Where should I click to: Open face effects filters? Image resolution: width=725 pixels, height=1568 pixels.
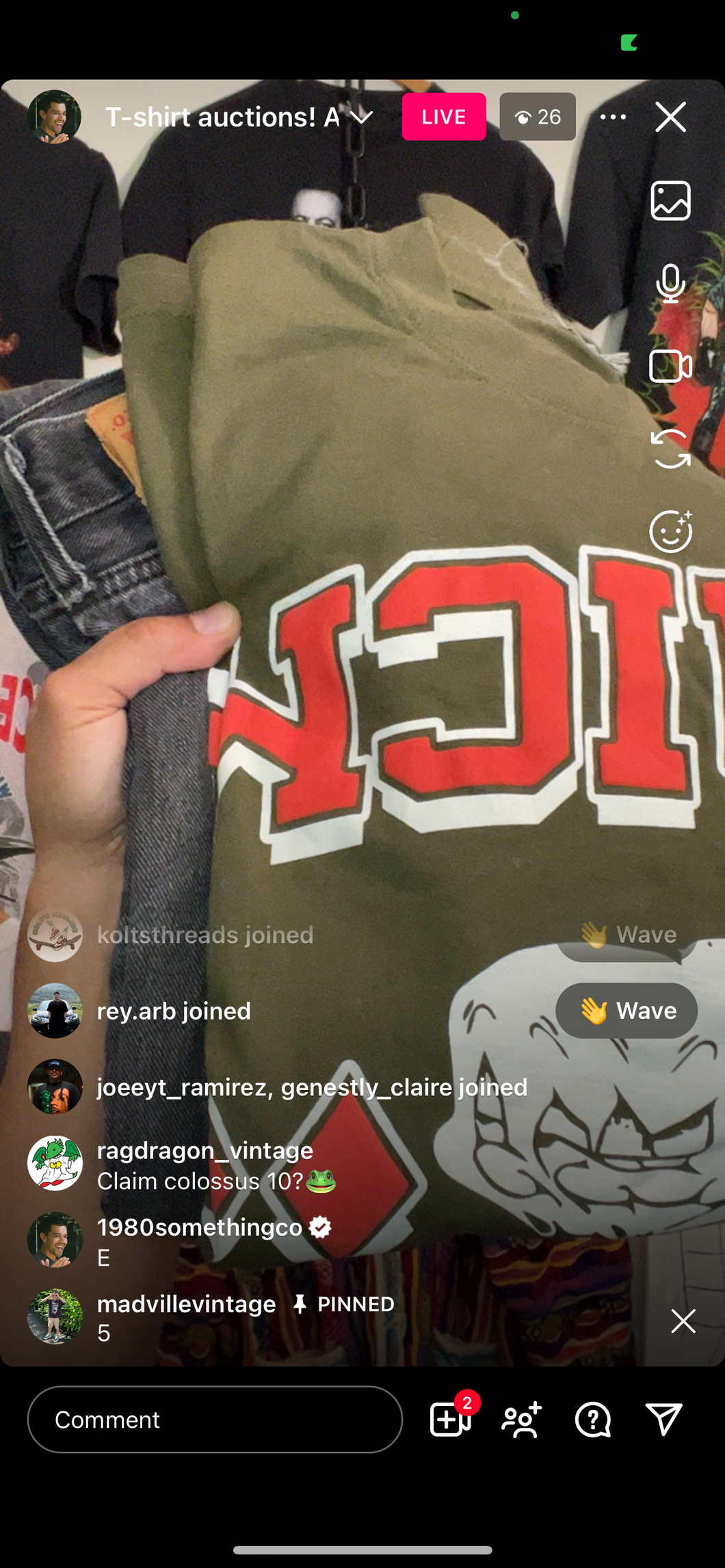670,531
